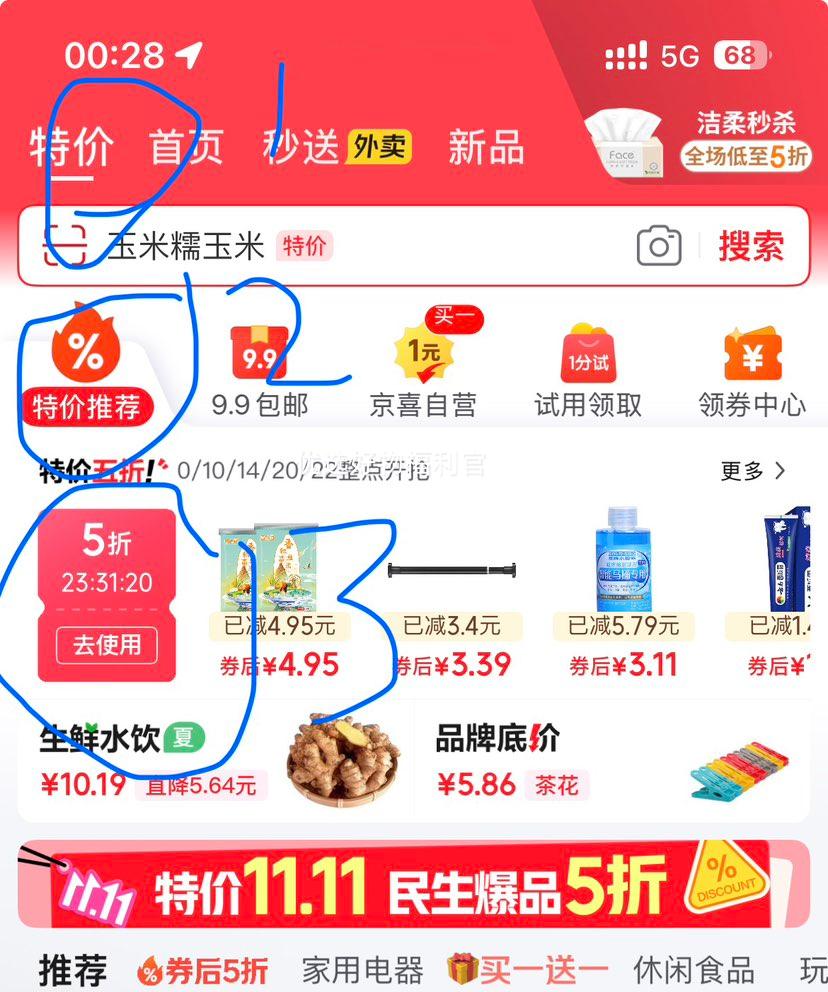Switch to the 家用电器 category tab

pos(363,969)
